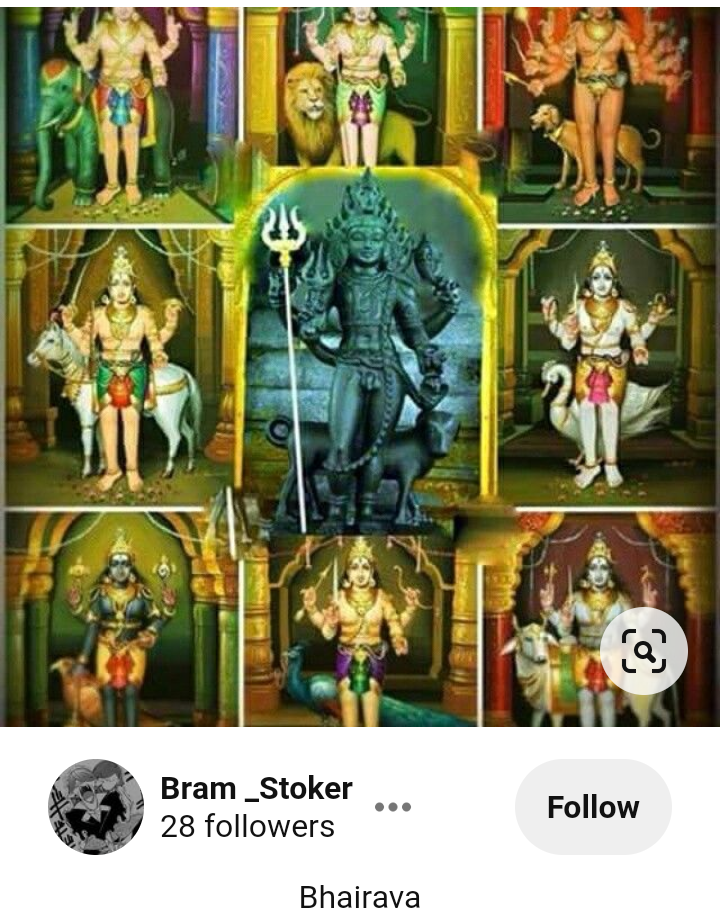Follow Bram _Stoker
This screenshot has height=912, width=720.
click(x=593, y=807)
